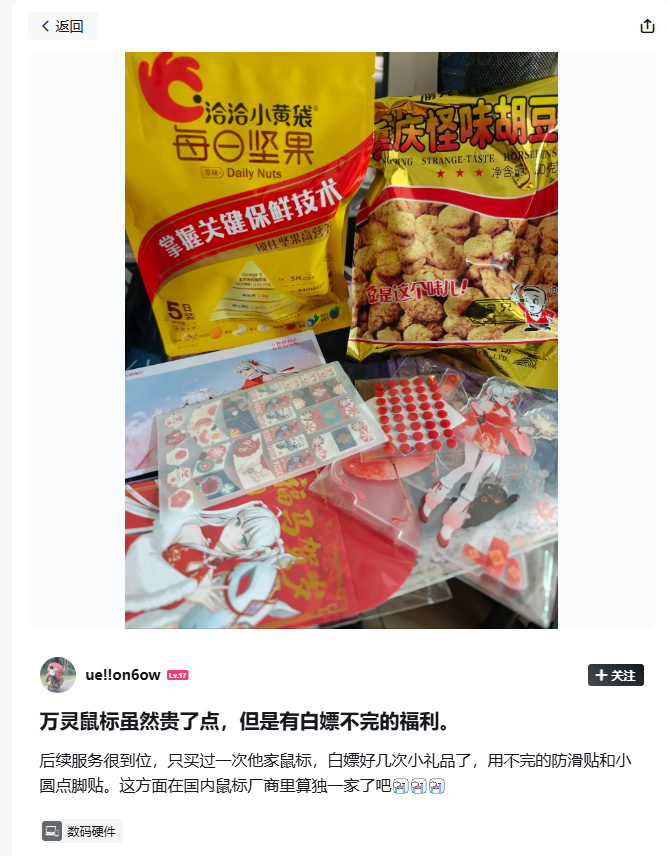
Task: Follow the author with 关注
Action: point(615,675)
